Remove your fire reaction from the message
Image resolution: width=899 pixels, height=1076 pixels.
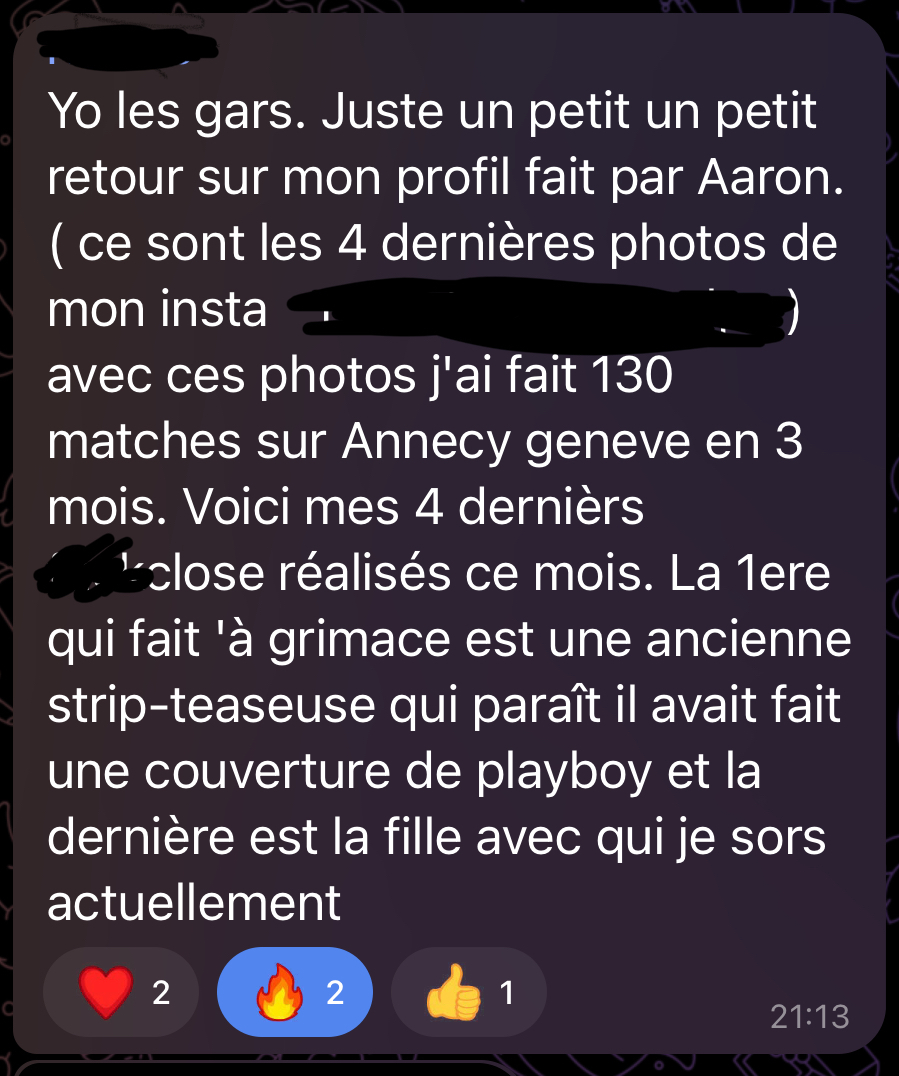click(x=294, y=992)
